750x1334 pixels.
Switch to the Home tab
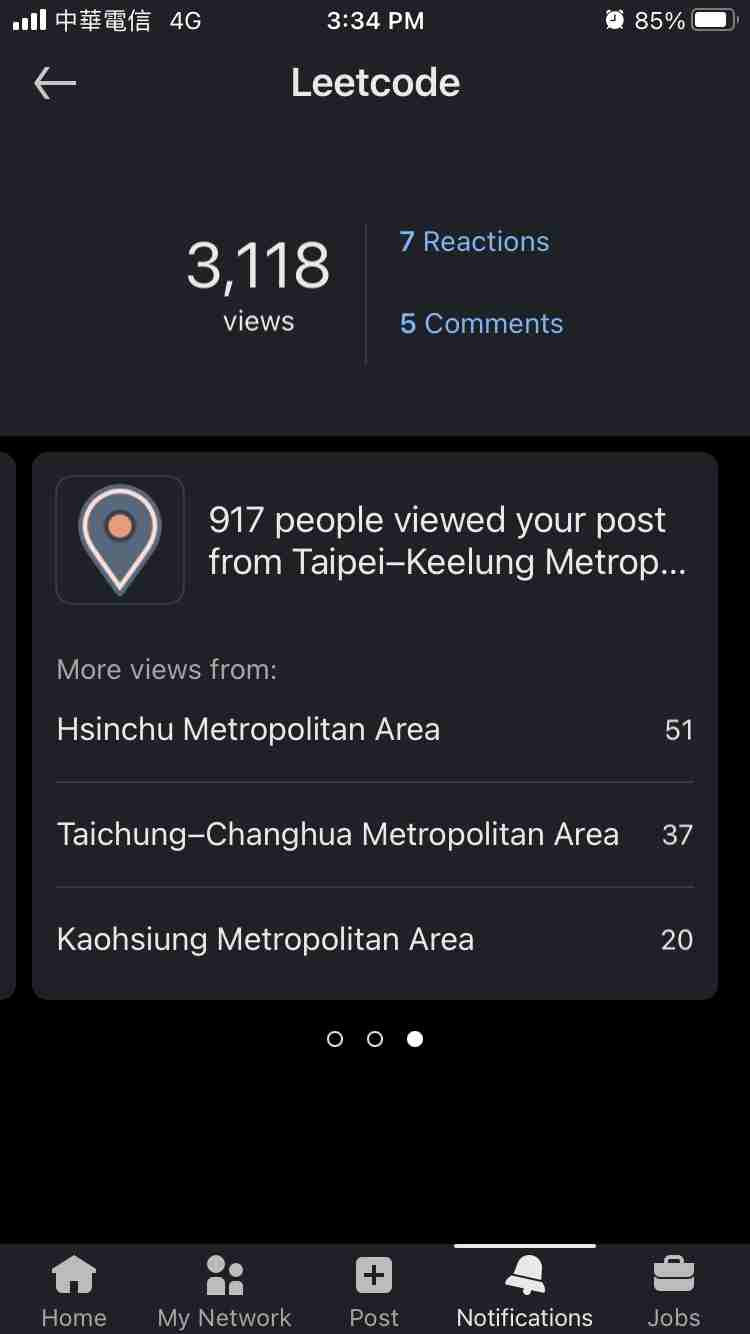coord(74,1291)
